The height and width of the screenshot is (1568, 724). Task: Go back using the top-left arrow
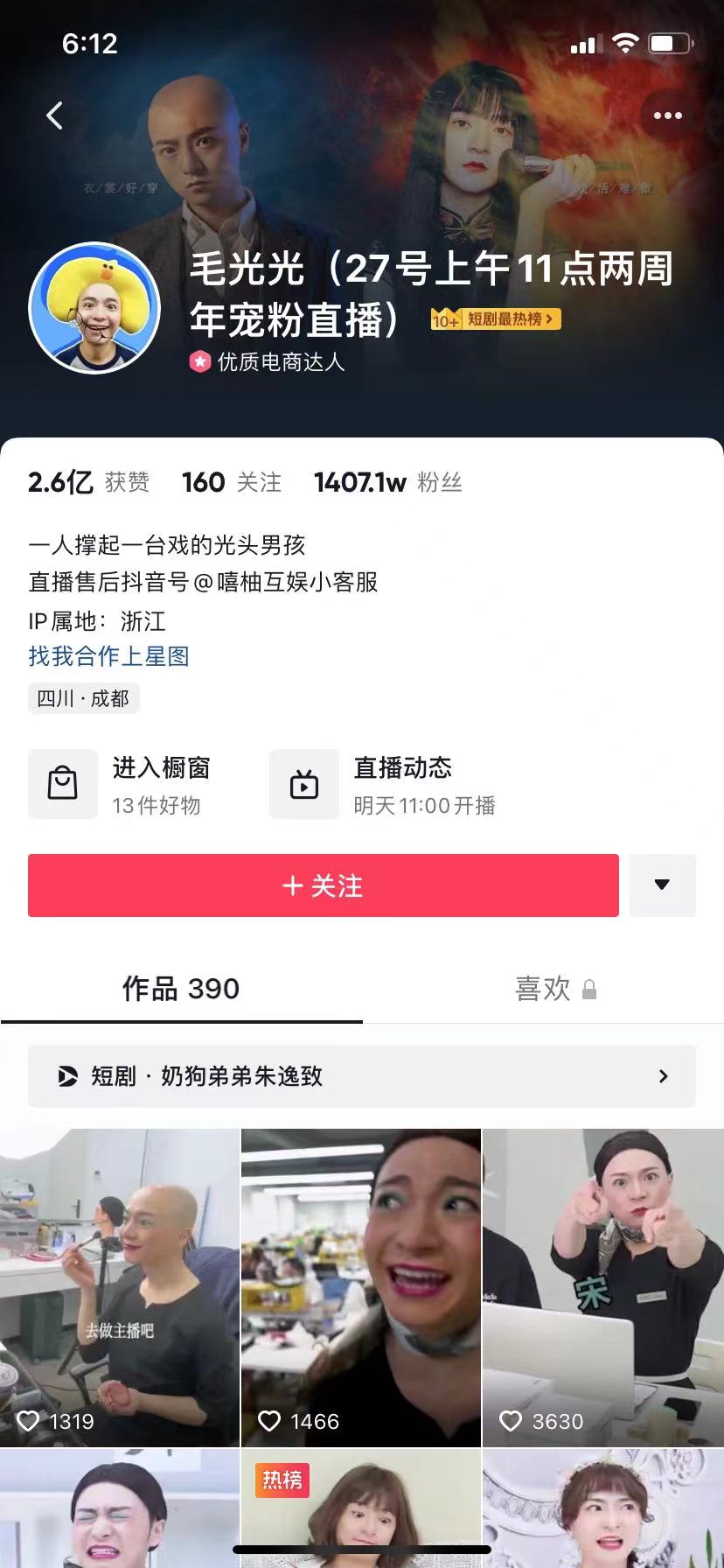click(55, 115)
